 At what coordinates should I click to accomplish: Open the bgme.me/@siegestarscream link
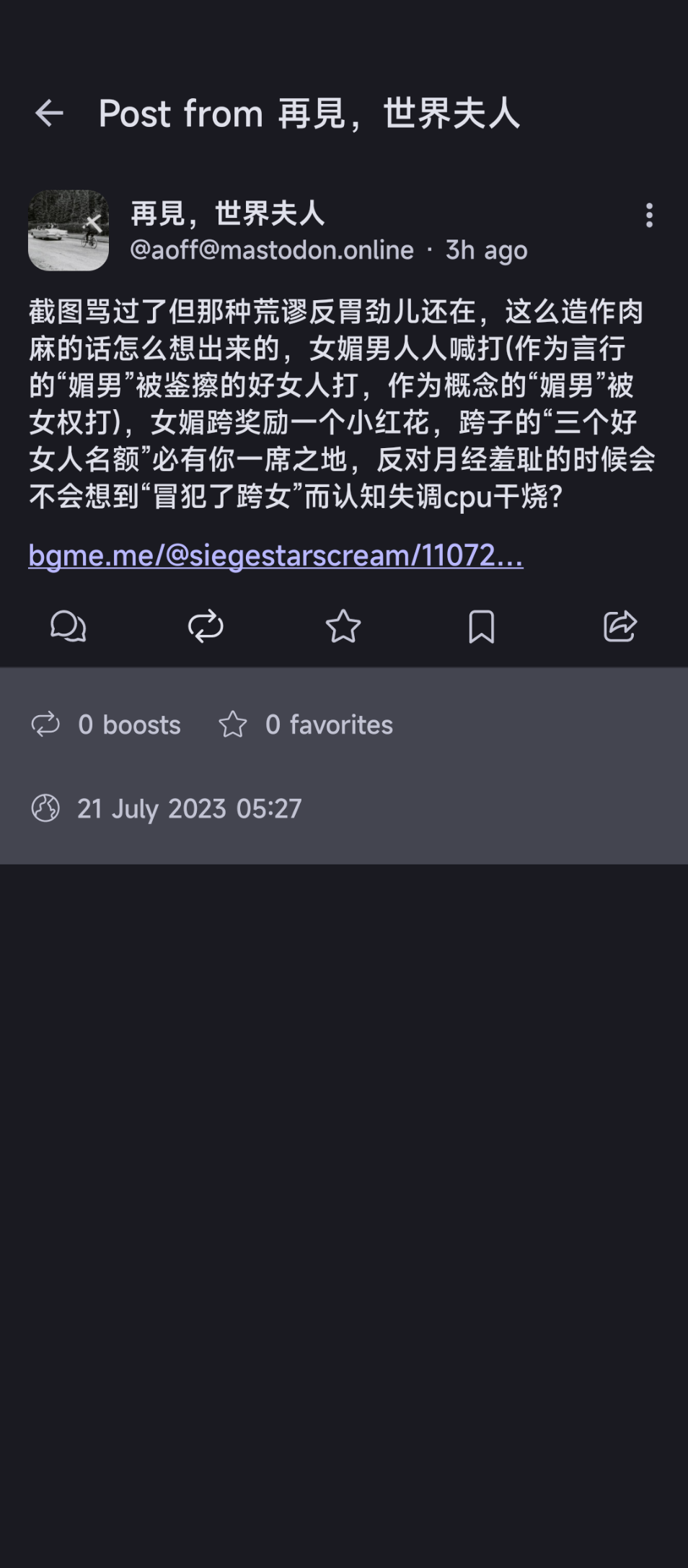275,556
